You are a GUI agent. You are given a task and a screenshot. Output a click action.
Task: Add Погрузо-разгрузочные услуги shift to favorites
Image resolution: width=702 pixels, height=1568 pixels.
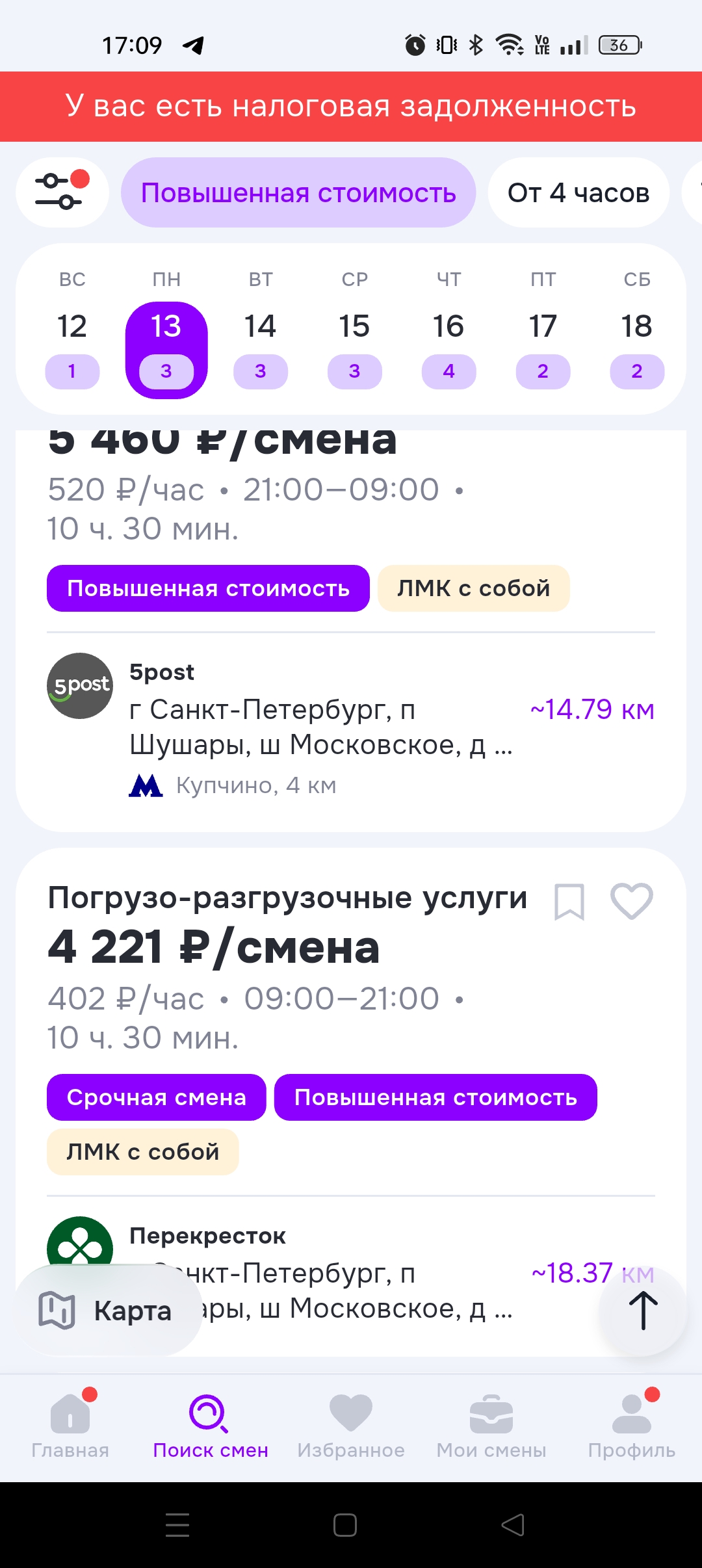632,902
